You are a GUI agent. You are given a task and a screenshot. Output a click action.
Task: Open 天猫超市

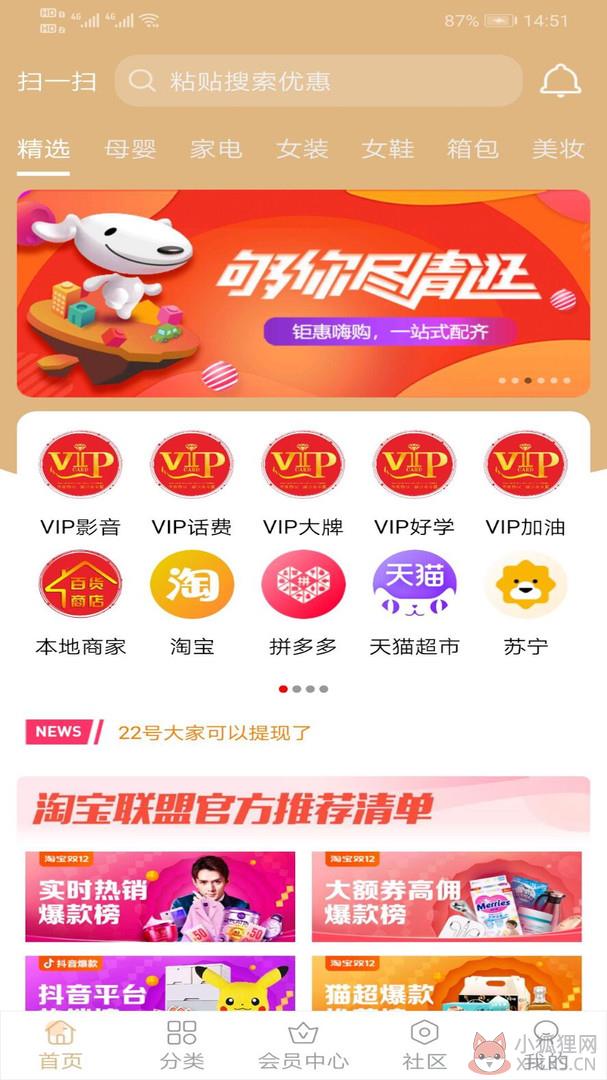414,603
